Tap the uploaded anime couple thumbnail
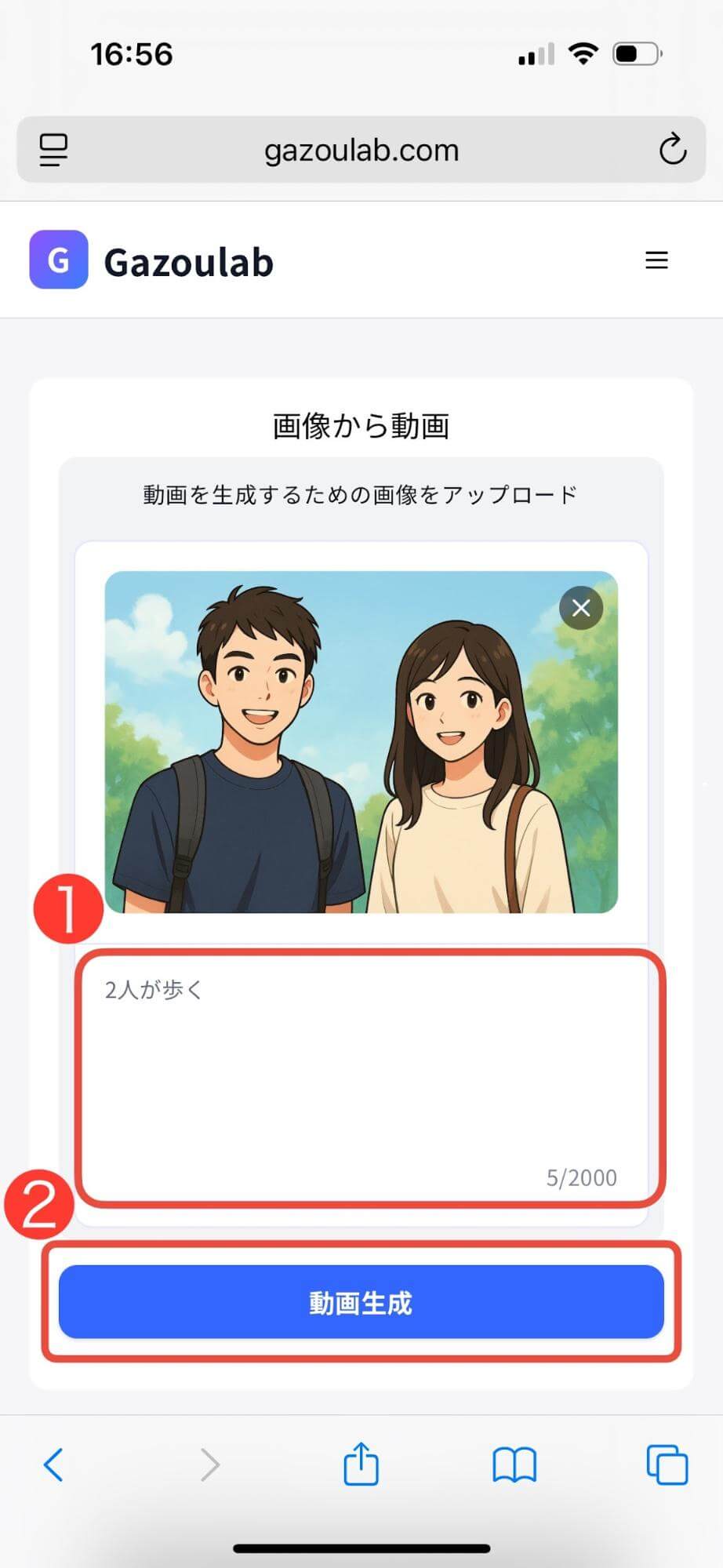 [x=361, y=741]
